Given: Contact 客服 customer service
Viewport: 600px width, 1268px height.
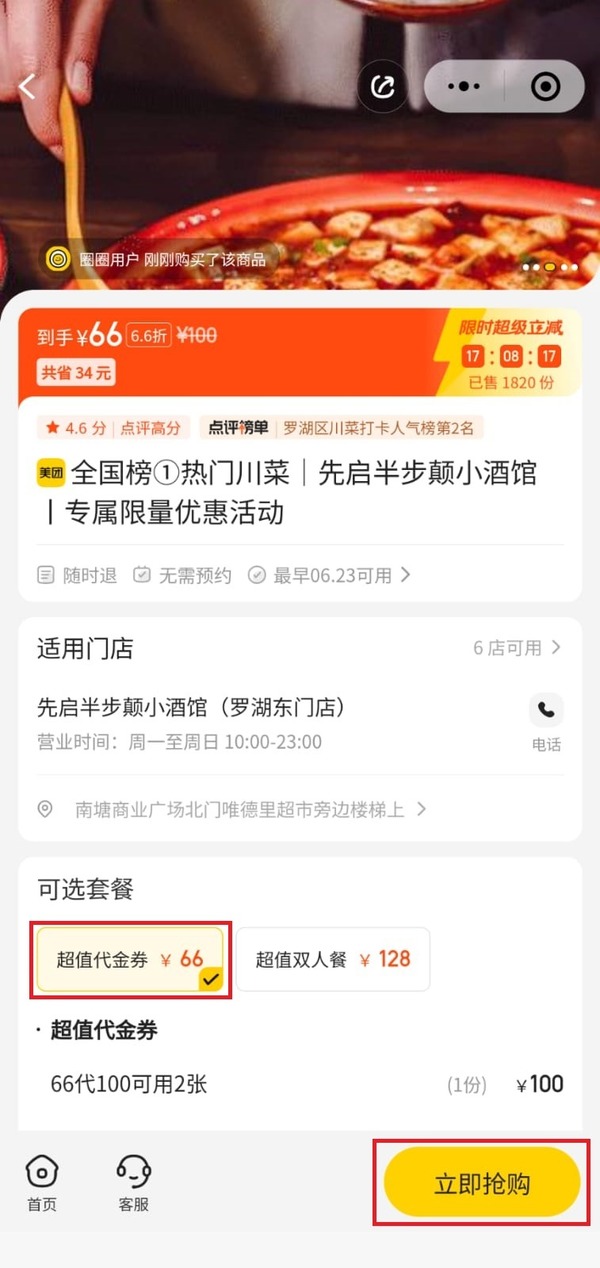Looking at the screenshot, I should (133, 1183).
